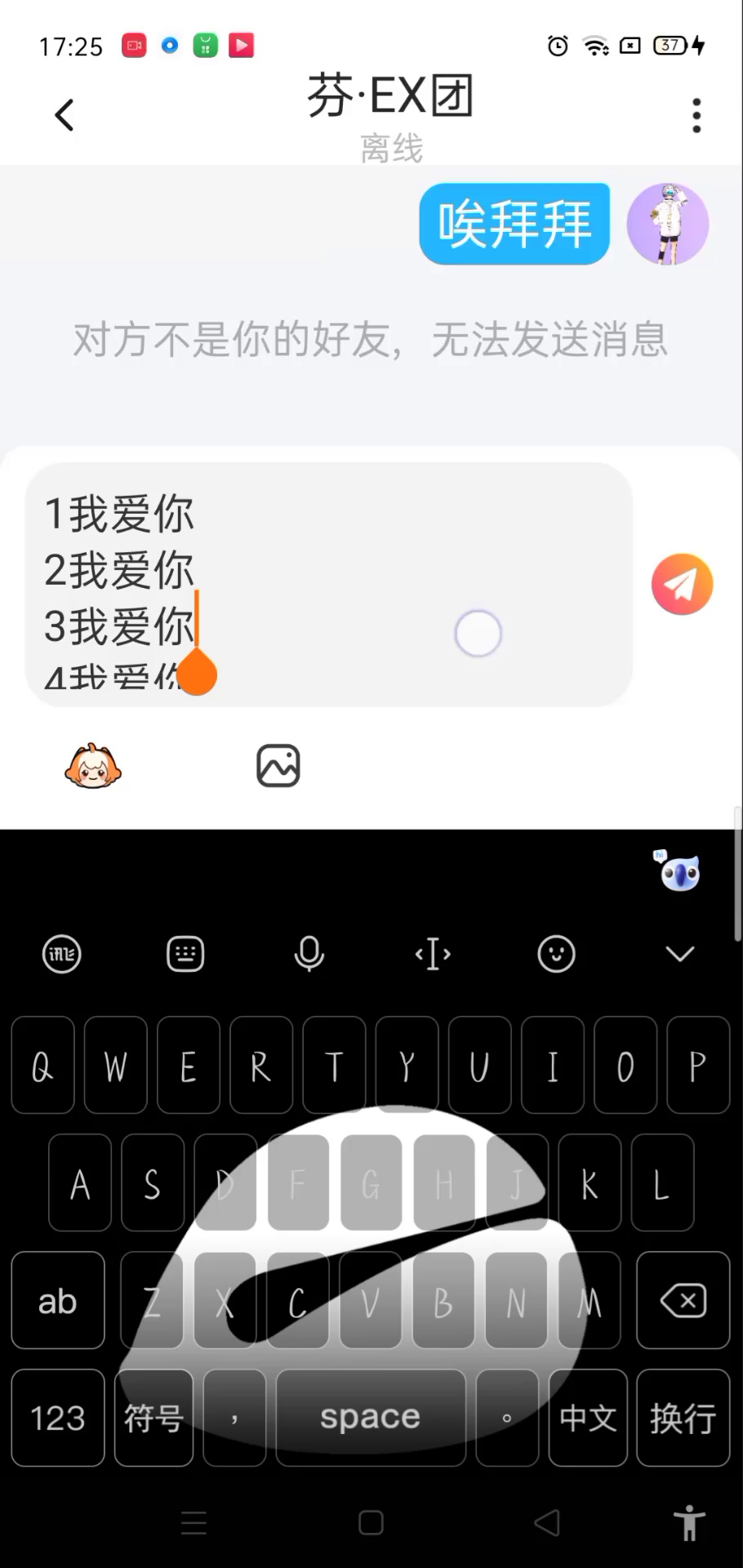The width and height of the screenshot is (743, 1568).
Task: Open keyboard layout switcher
Action: [185, 953]
